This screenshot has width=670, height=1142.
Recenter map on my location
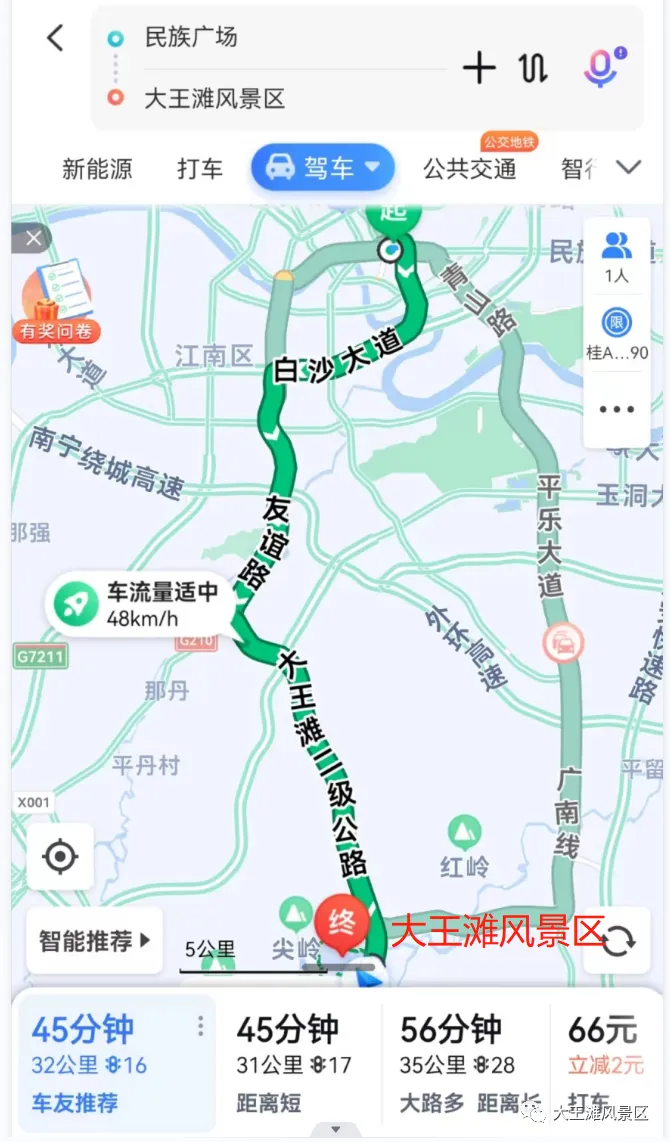[x=60, y=857]
